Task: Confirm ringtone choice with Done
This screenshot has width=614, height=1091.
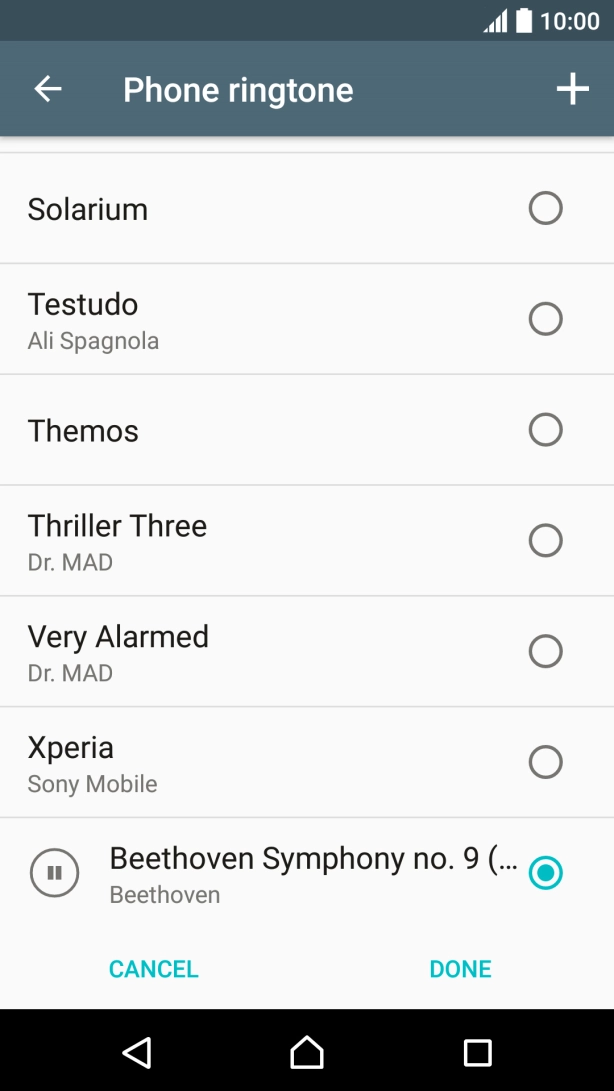Action: pyautogui.click(x=460, y=969)
